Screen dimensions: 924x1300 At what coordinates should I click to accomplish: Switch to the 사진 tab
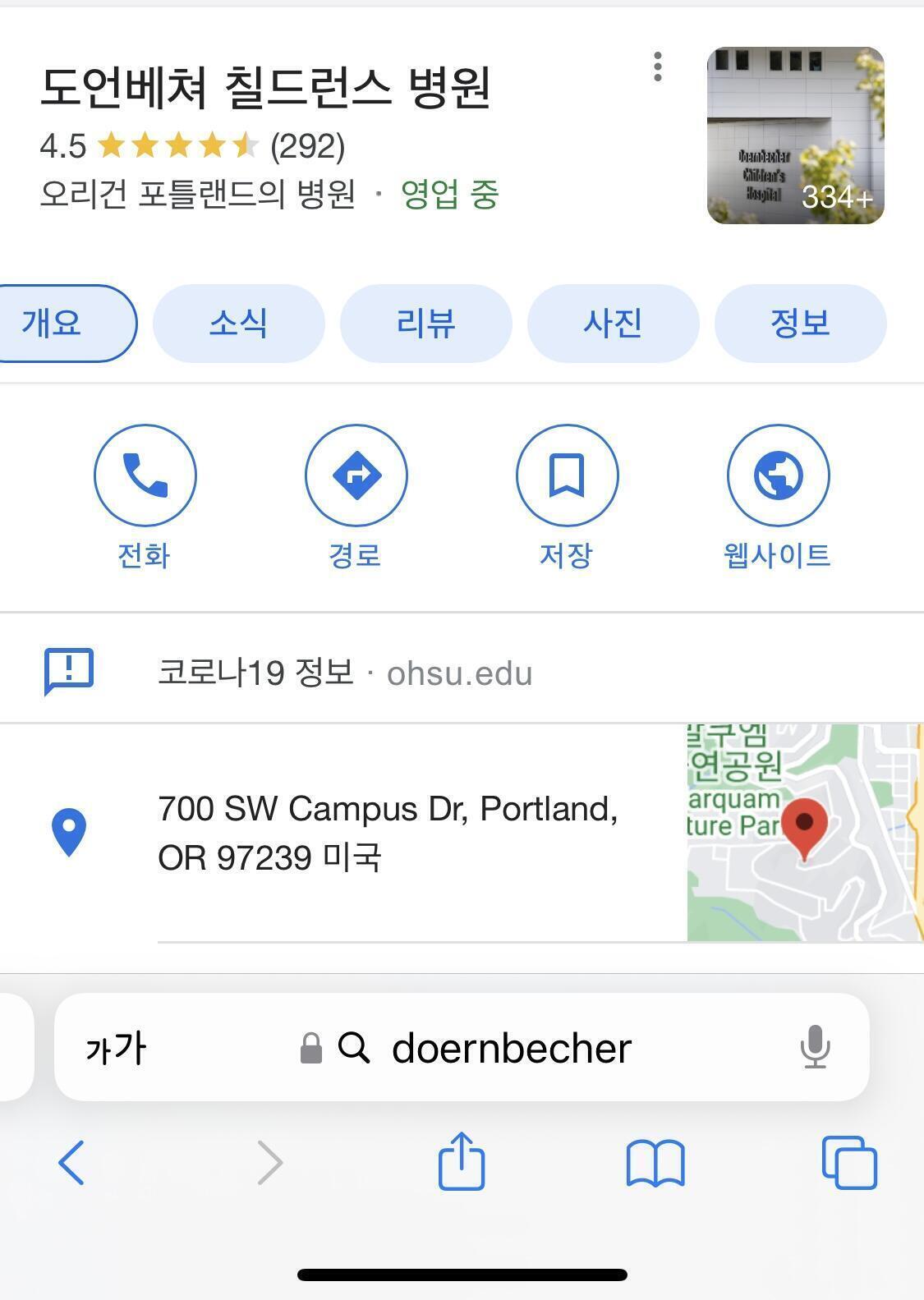click(613, 323)
